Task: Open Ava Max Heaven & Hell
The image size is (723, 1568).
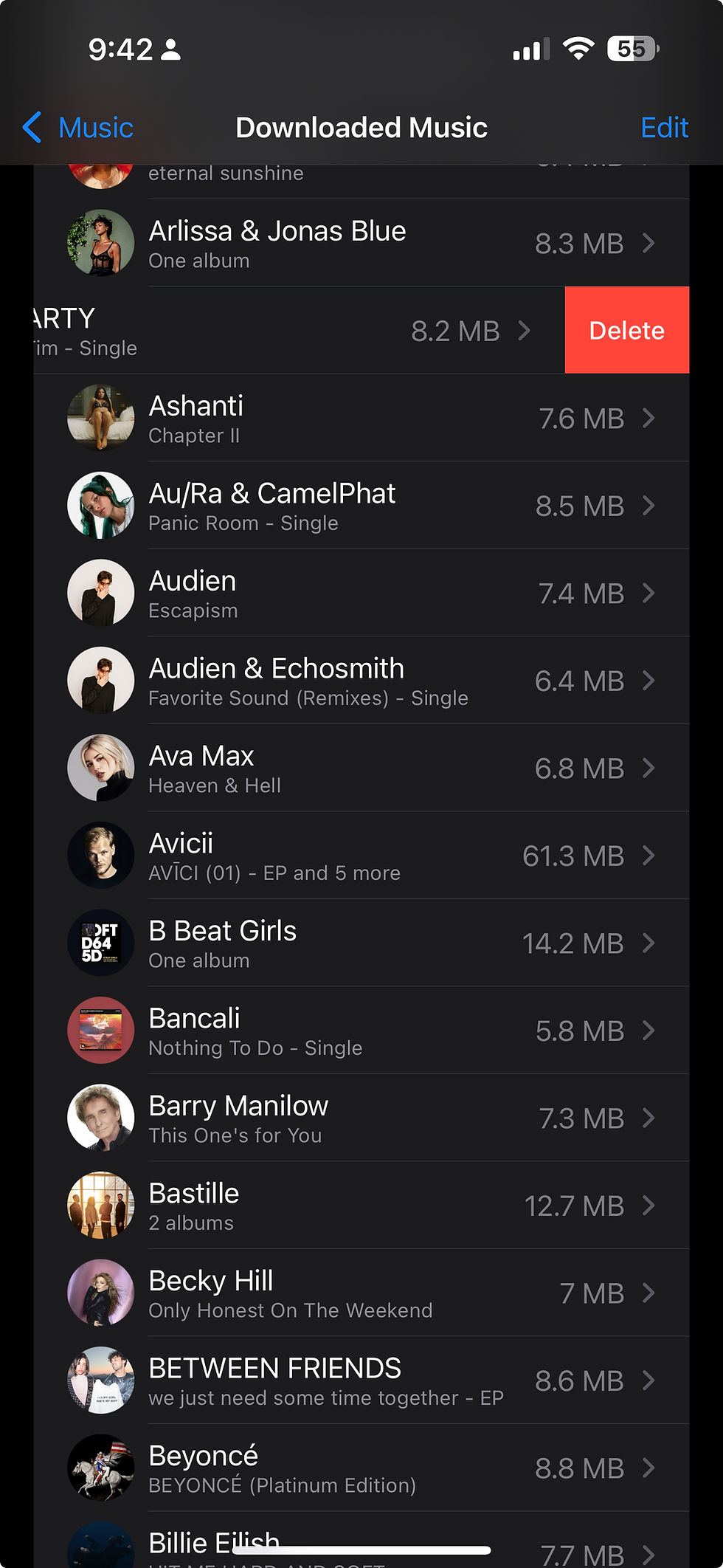Action: [361, 768]
